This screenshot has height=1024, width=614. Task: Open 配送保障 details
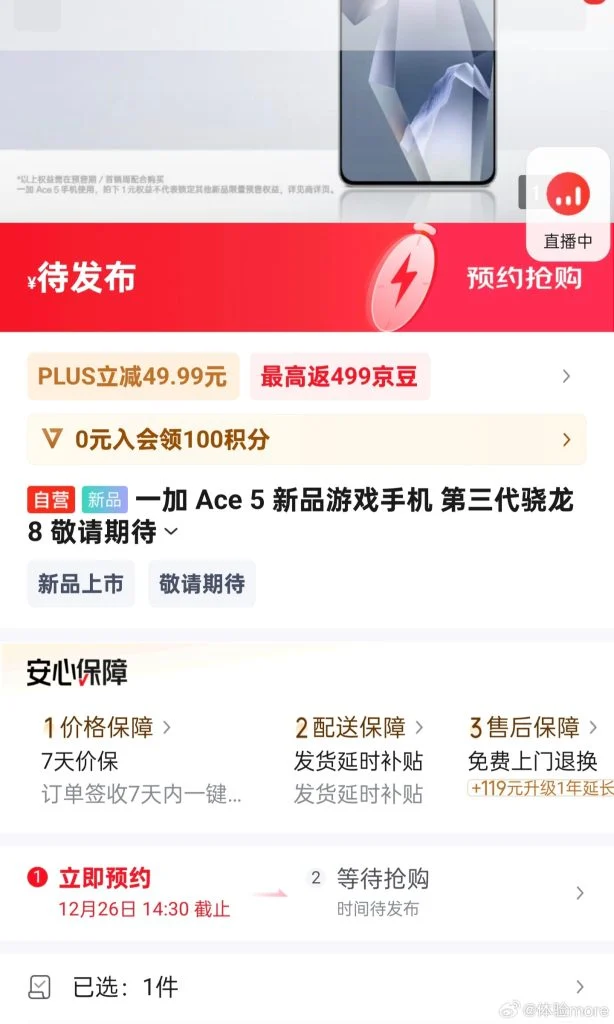click(x=359, y=727)
